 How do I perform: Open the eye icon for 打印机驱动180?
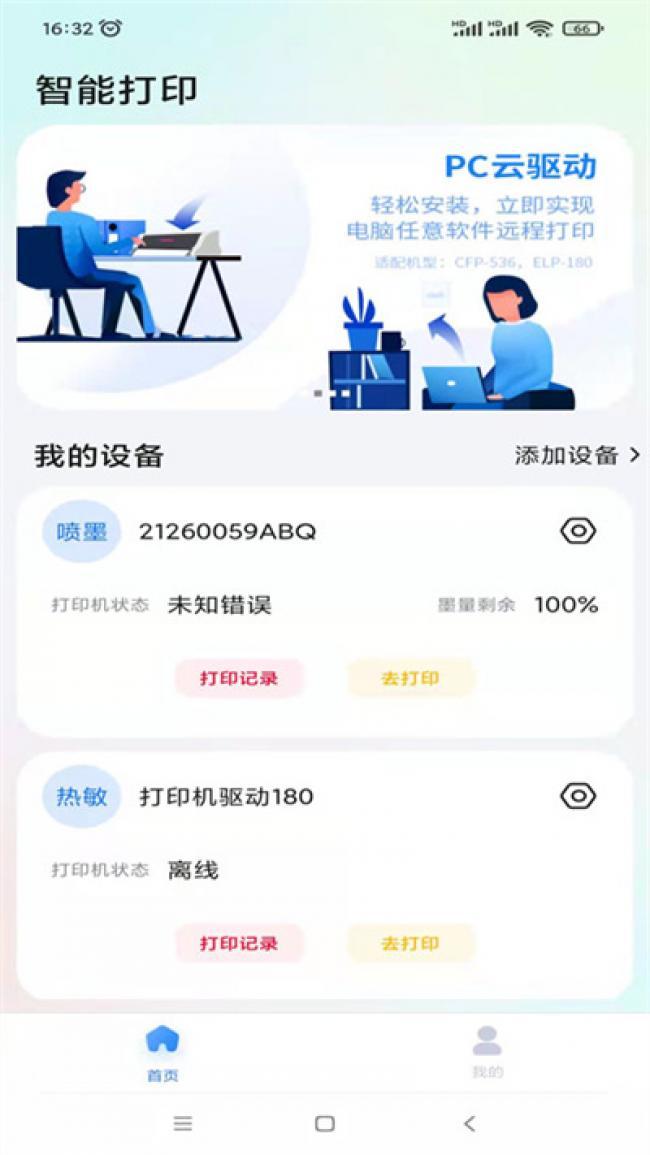(x=578, y=796)
